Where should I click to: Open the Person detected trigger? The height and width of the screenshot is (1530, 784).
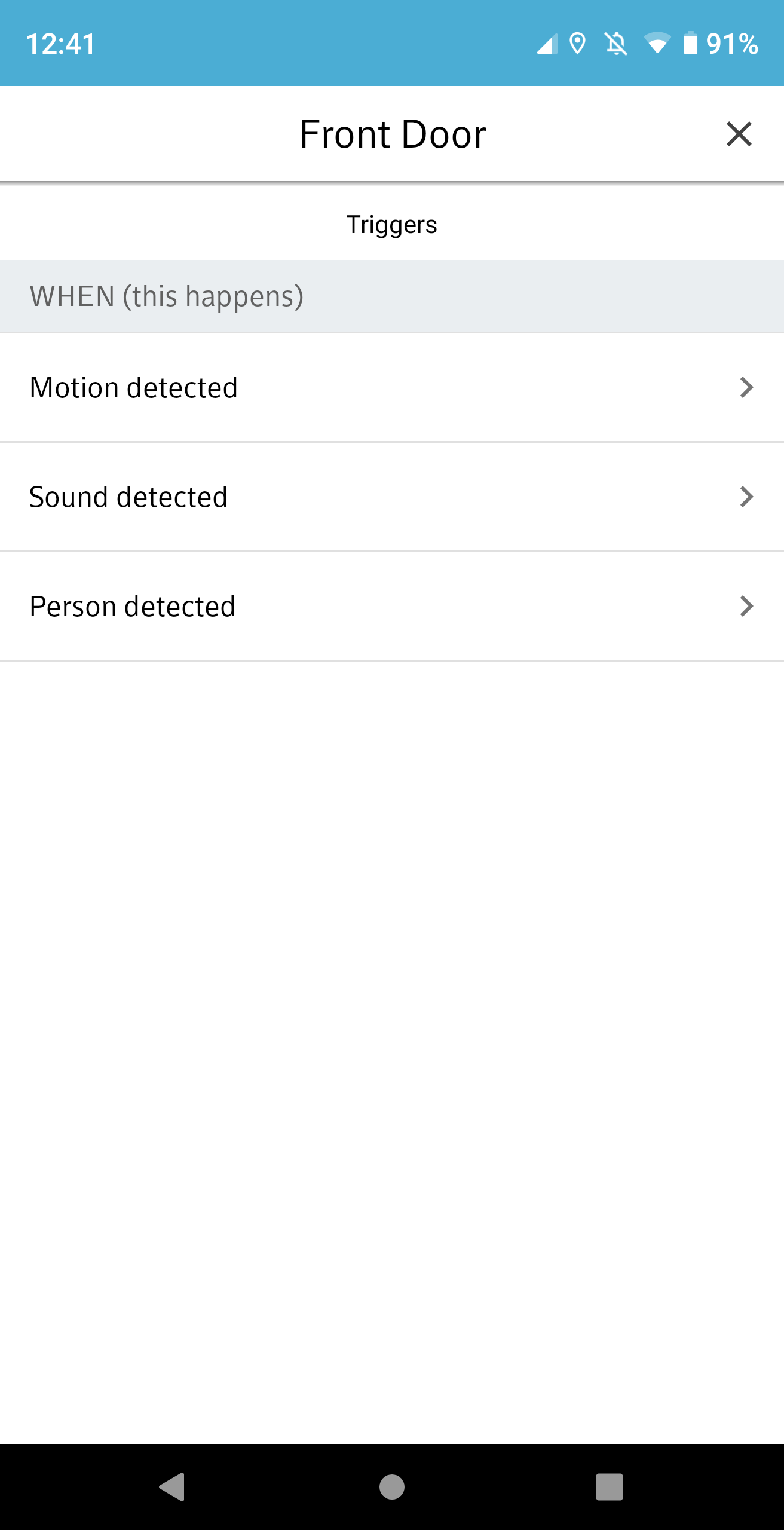[392, 607]
